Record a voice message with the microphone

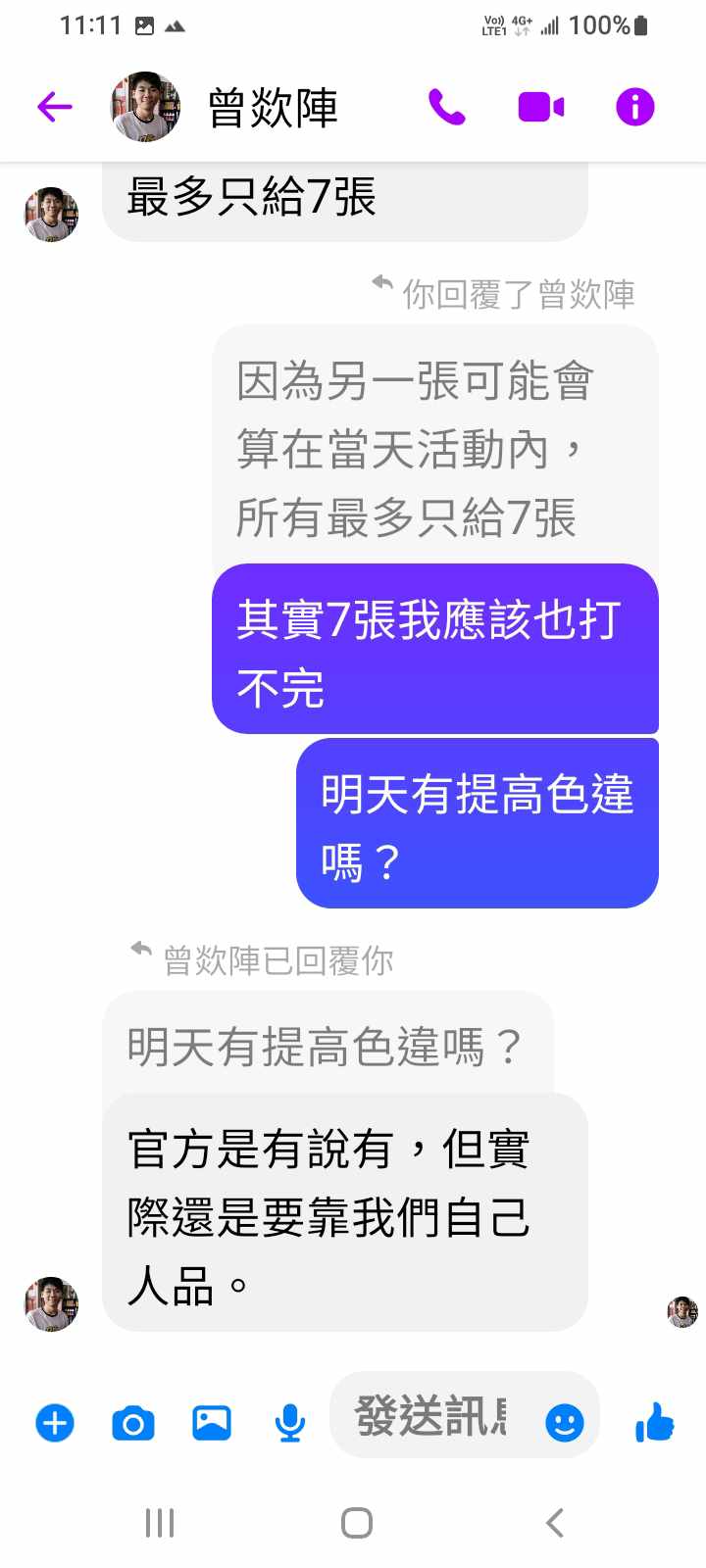click(289, 1422)
